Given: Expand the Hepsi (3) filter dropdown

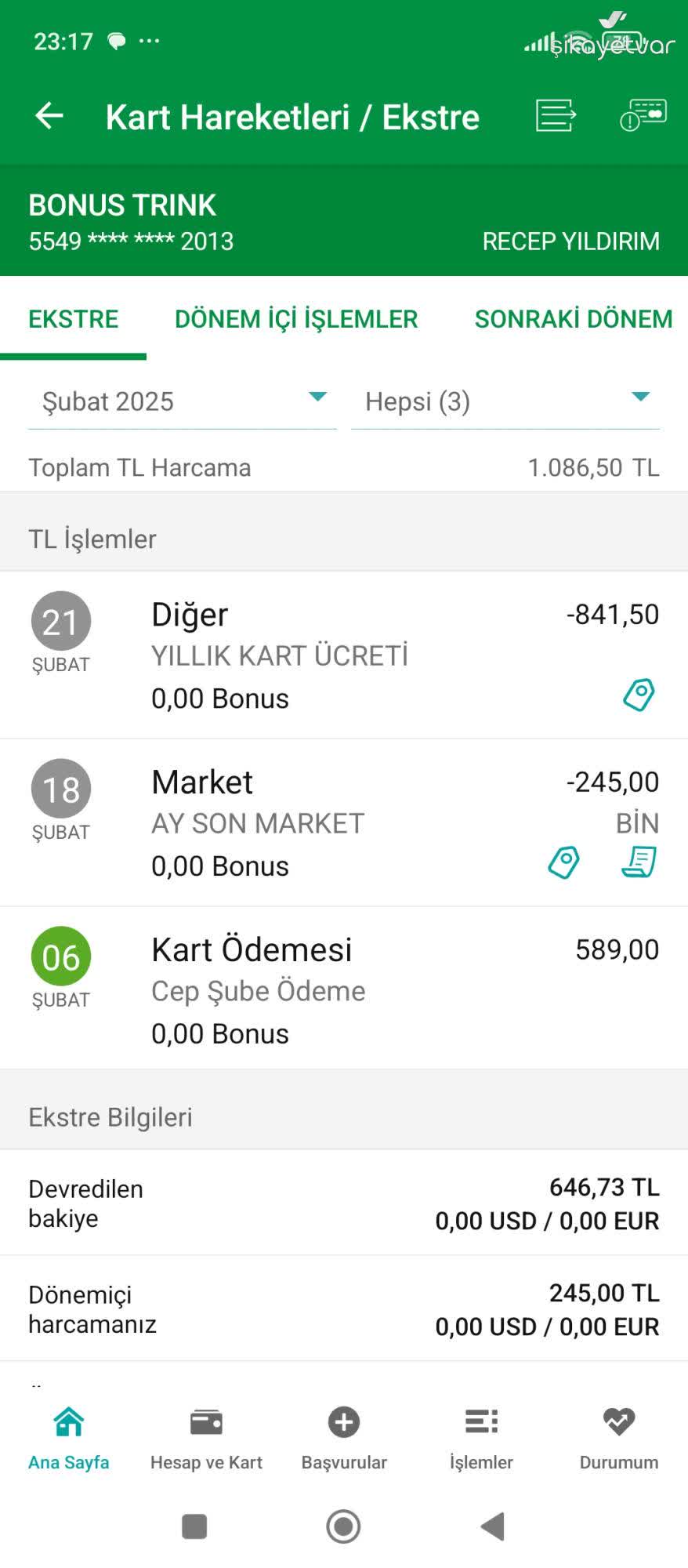Looking at the screenshot, I should (x=504, y=401).
